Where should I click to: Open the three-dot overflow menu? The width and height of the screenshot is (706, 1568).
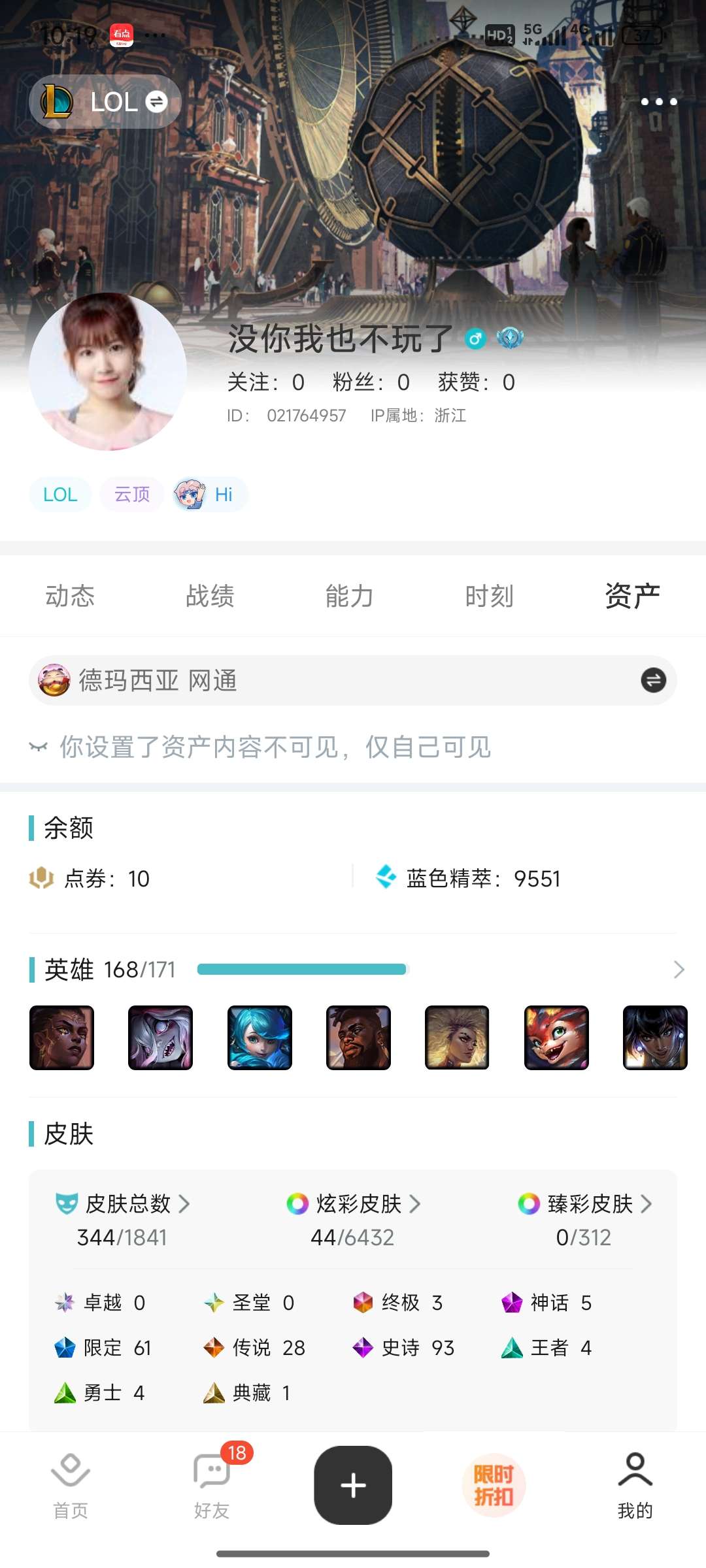click(x=658, y=102)
